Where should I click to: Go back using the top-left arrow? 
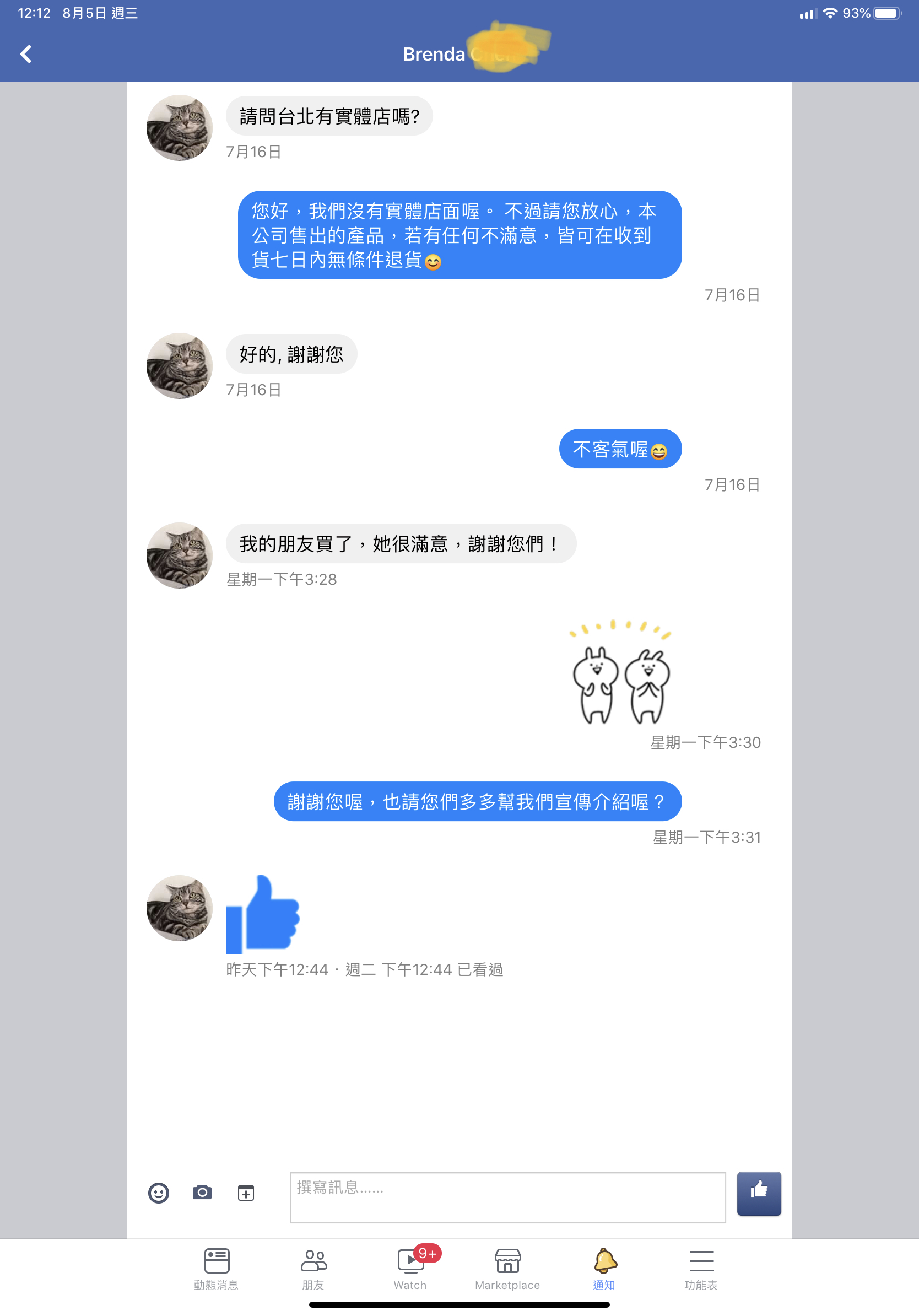[26, 54]
